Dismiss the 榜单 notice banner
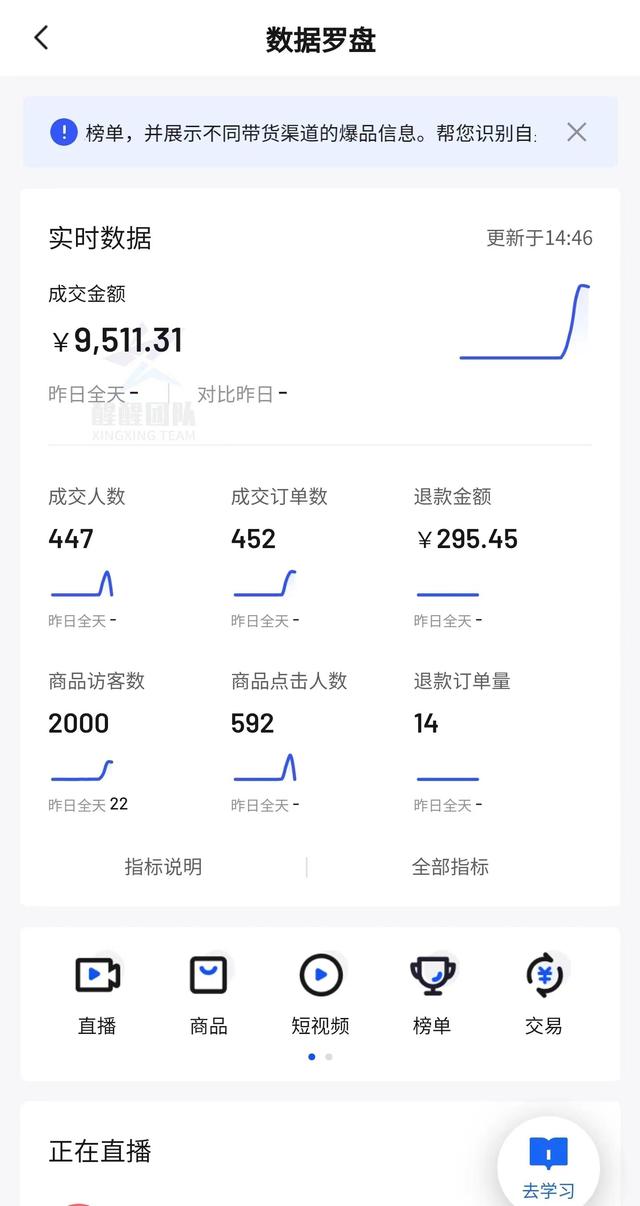The height and width of the screenshot is (1206, 640). point(576,132)
